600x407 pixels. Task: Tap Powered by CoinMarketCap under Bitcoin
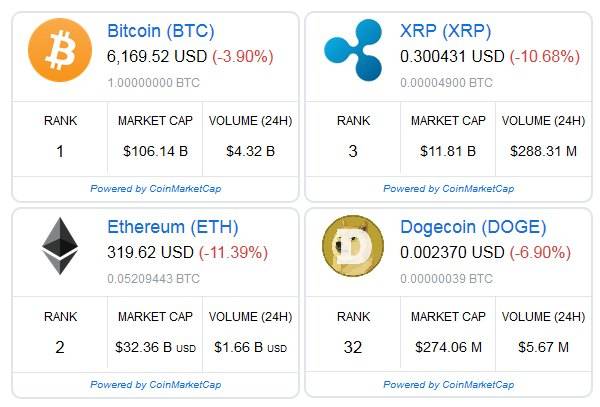click(x=155, y=188)
